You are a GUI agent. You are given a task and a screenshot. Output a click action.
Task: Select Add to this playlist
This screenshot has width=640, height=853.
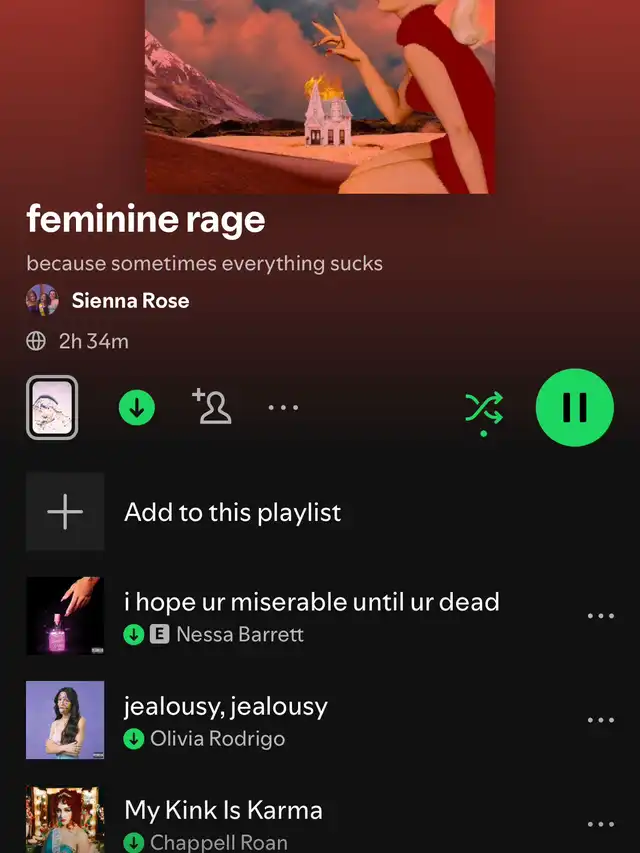point(232,512)
